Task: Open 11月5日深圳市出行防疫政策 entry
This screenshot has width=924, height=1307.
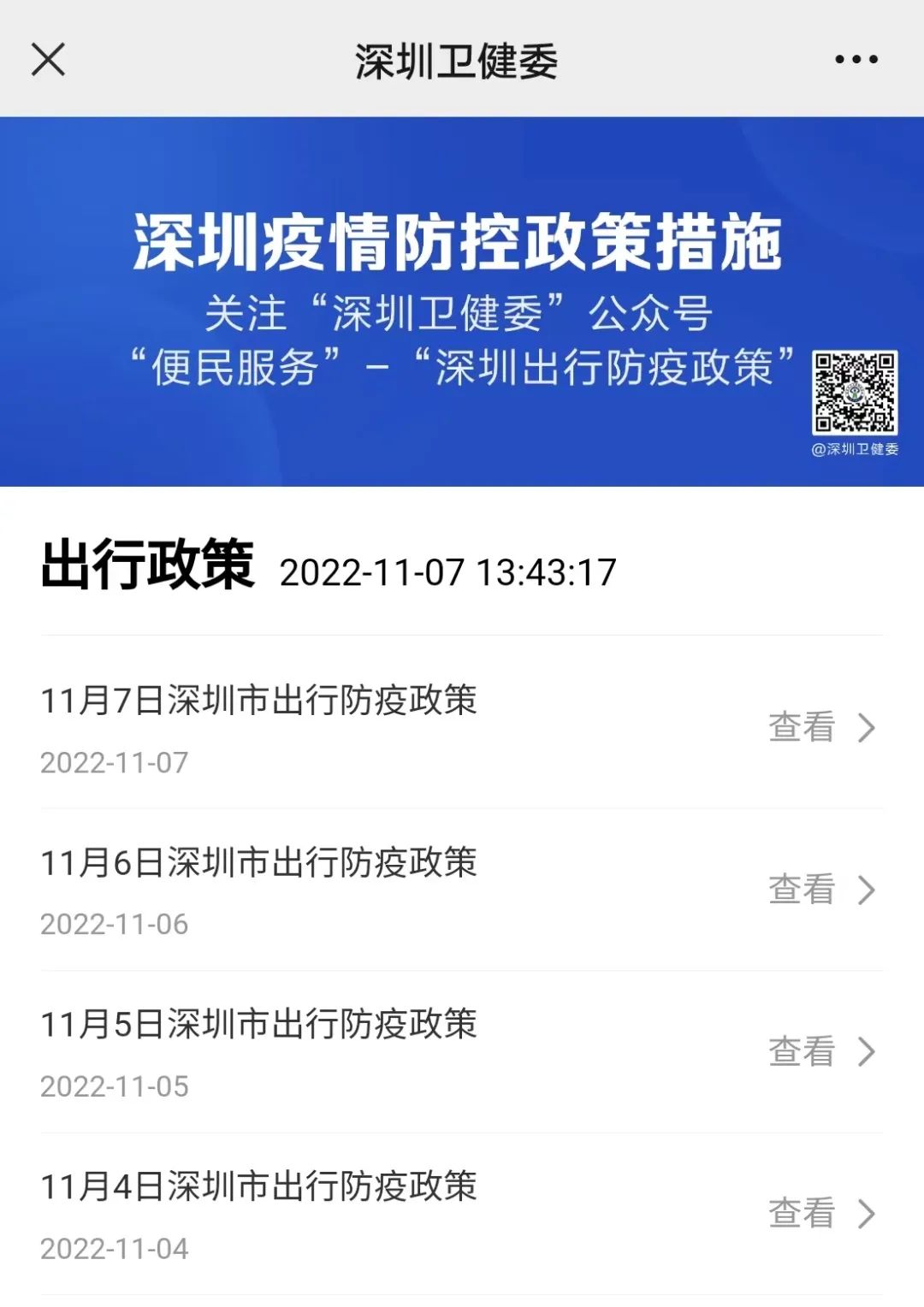Action: pyautogui.click(x=462, y=1051)
